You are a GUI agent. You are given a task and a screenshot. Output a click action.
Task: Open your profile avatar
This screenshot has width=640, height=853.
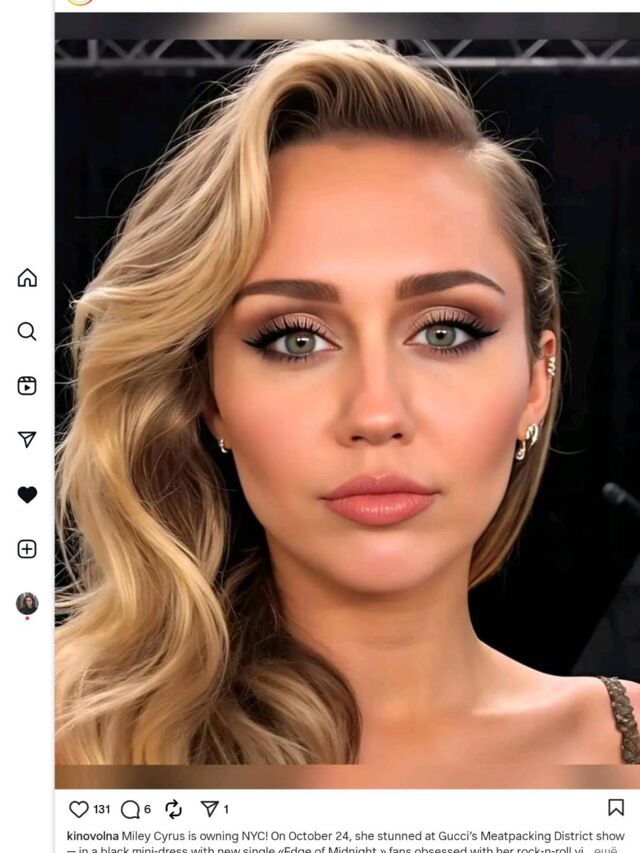tap(27, 603)
